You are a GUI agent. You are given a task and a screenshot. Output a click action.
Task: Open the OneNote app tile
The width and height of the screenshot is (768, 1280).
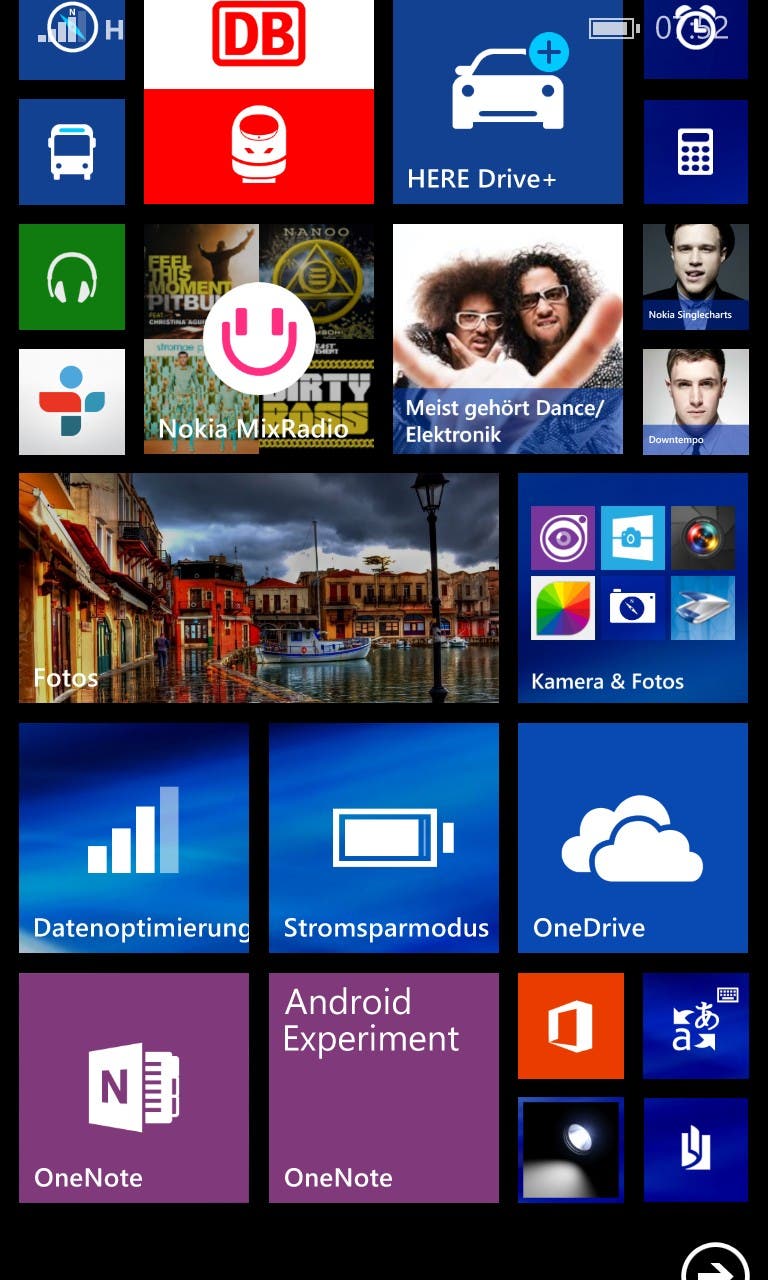pos(134,1088)
